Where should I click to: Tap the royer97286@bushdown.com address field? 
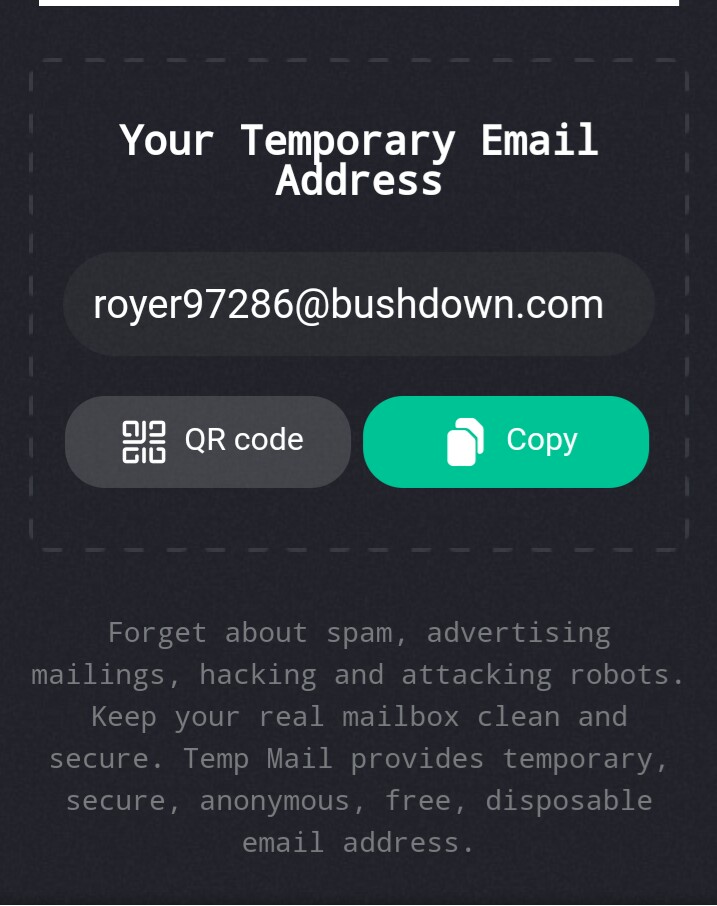tap(358, 304)
